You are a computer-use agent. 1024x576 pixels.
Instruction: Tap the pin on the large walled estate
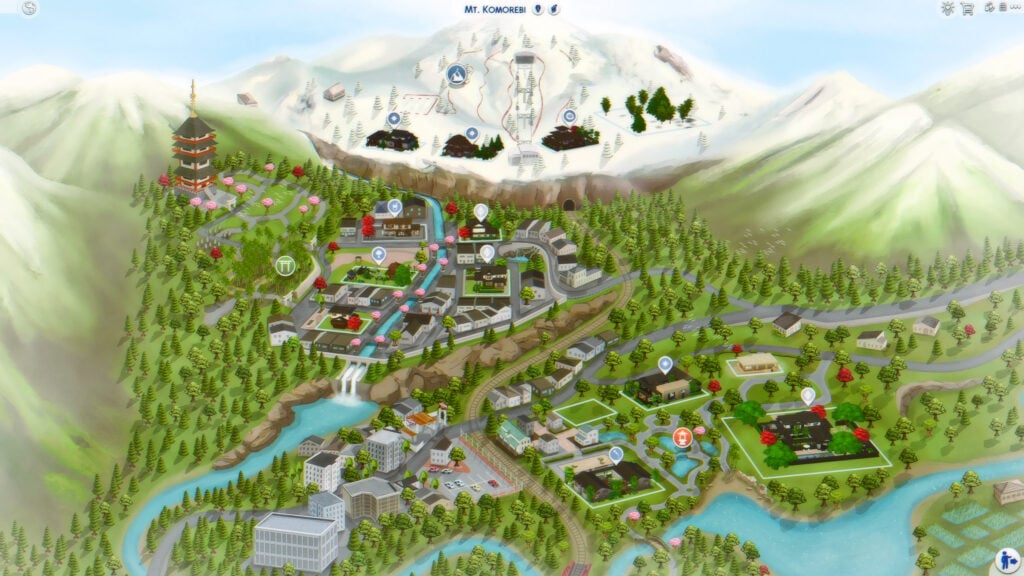click(x=808, y=396)
